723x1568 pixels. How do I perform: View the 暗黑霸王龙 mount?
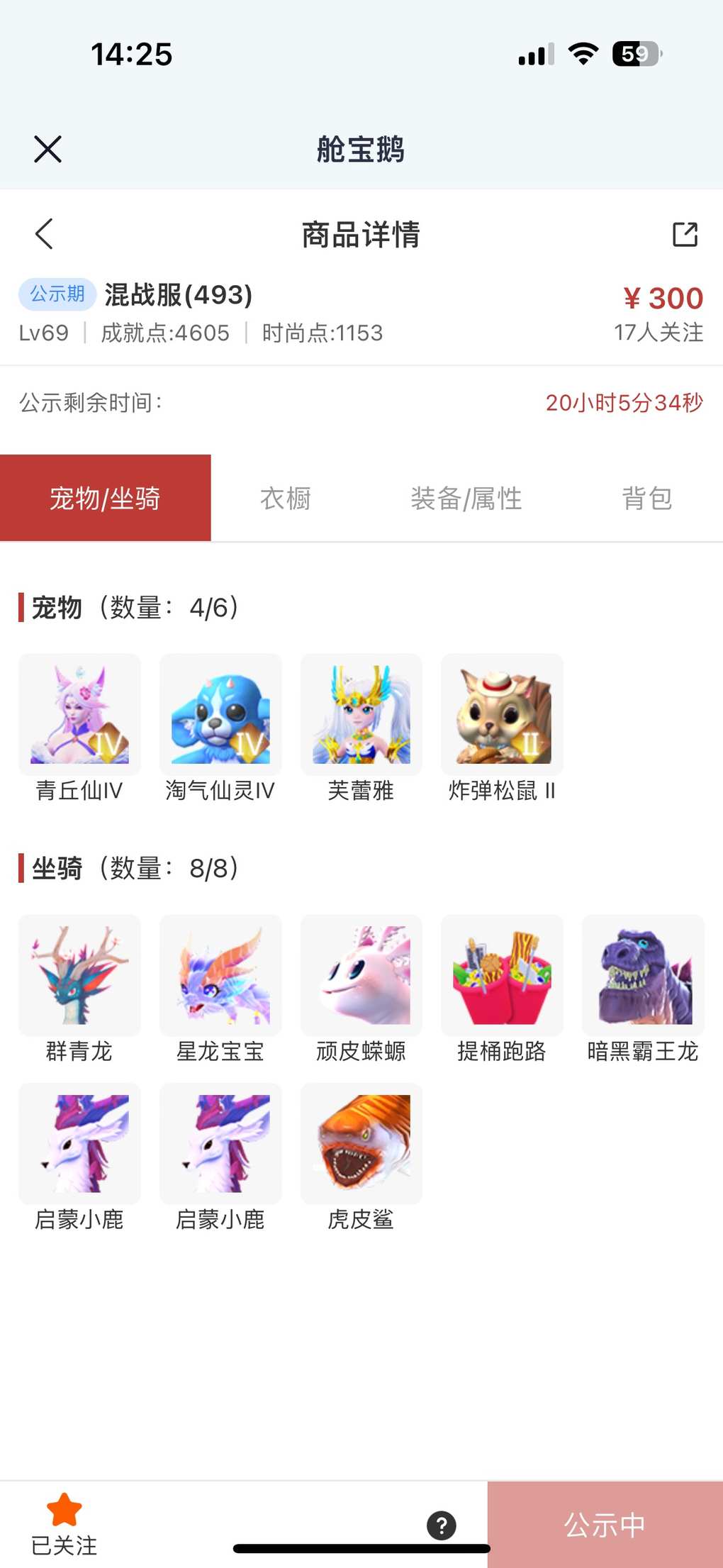coord(643,976)
